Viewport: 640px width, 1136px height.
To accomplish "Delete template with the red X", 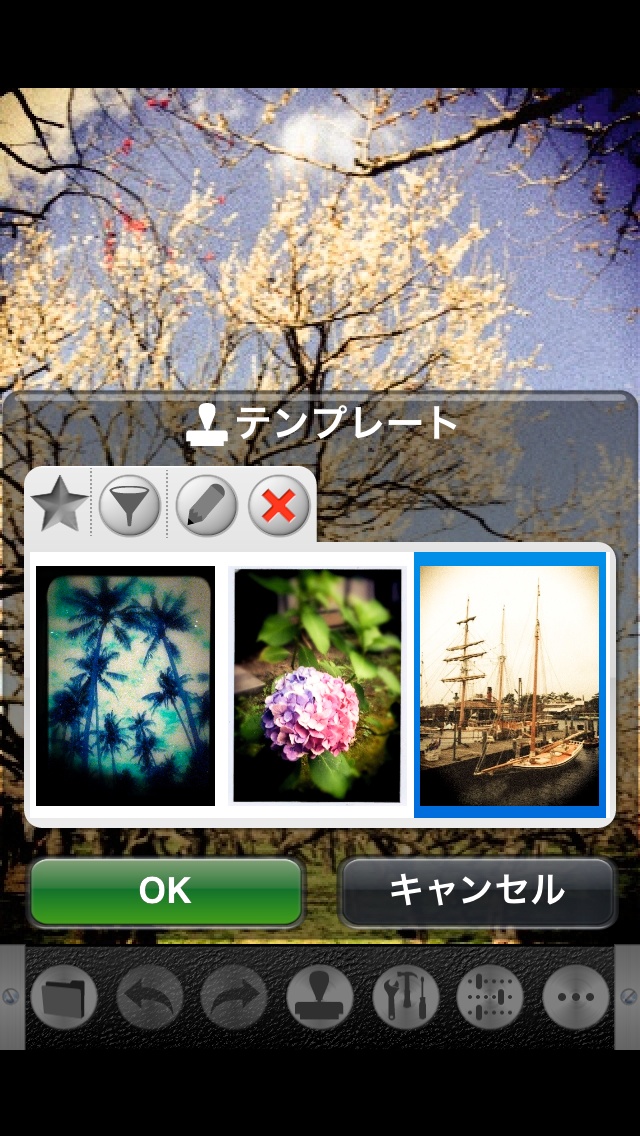I will [278, 506].
